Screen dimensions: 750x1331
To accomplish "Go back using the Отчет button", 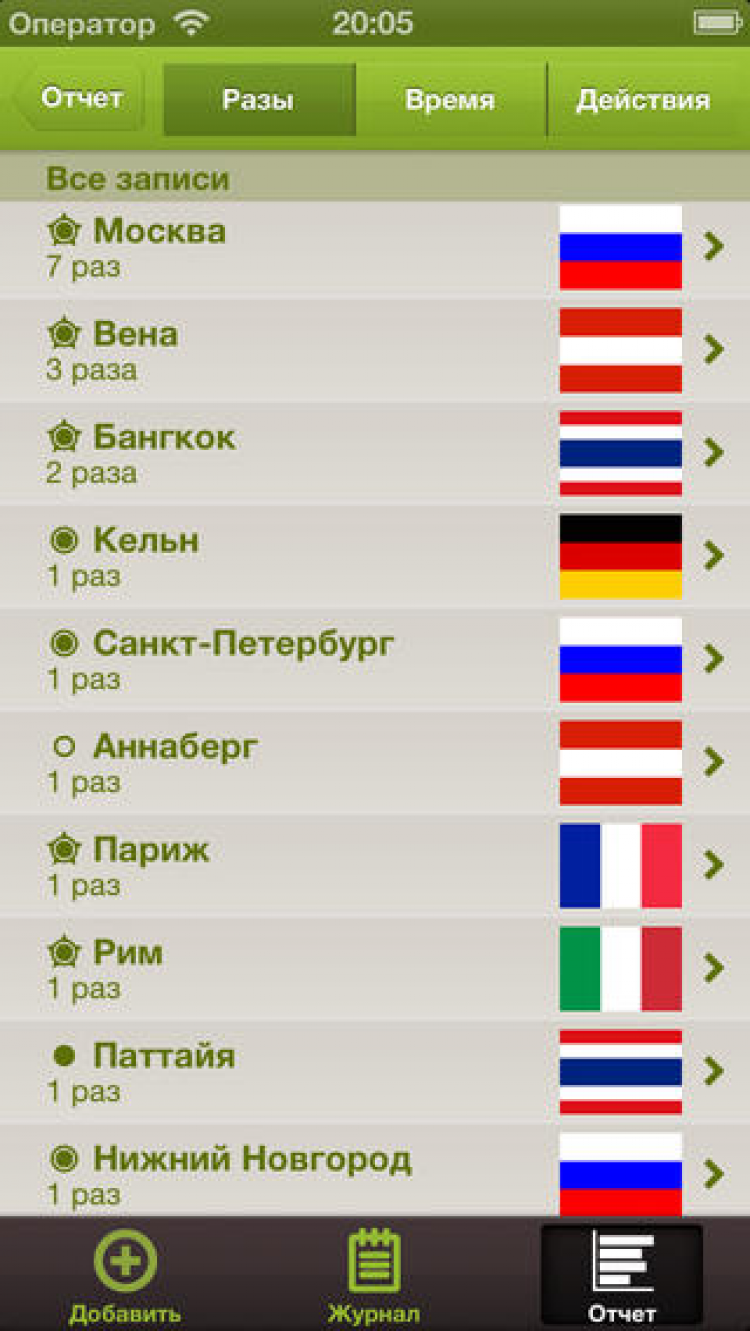I will point(80,99).
